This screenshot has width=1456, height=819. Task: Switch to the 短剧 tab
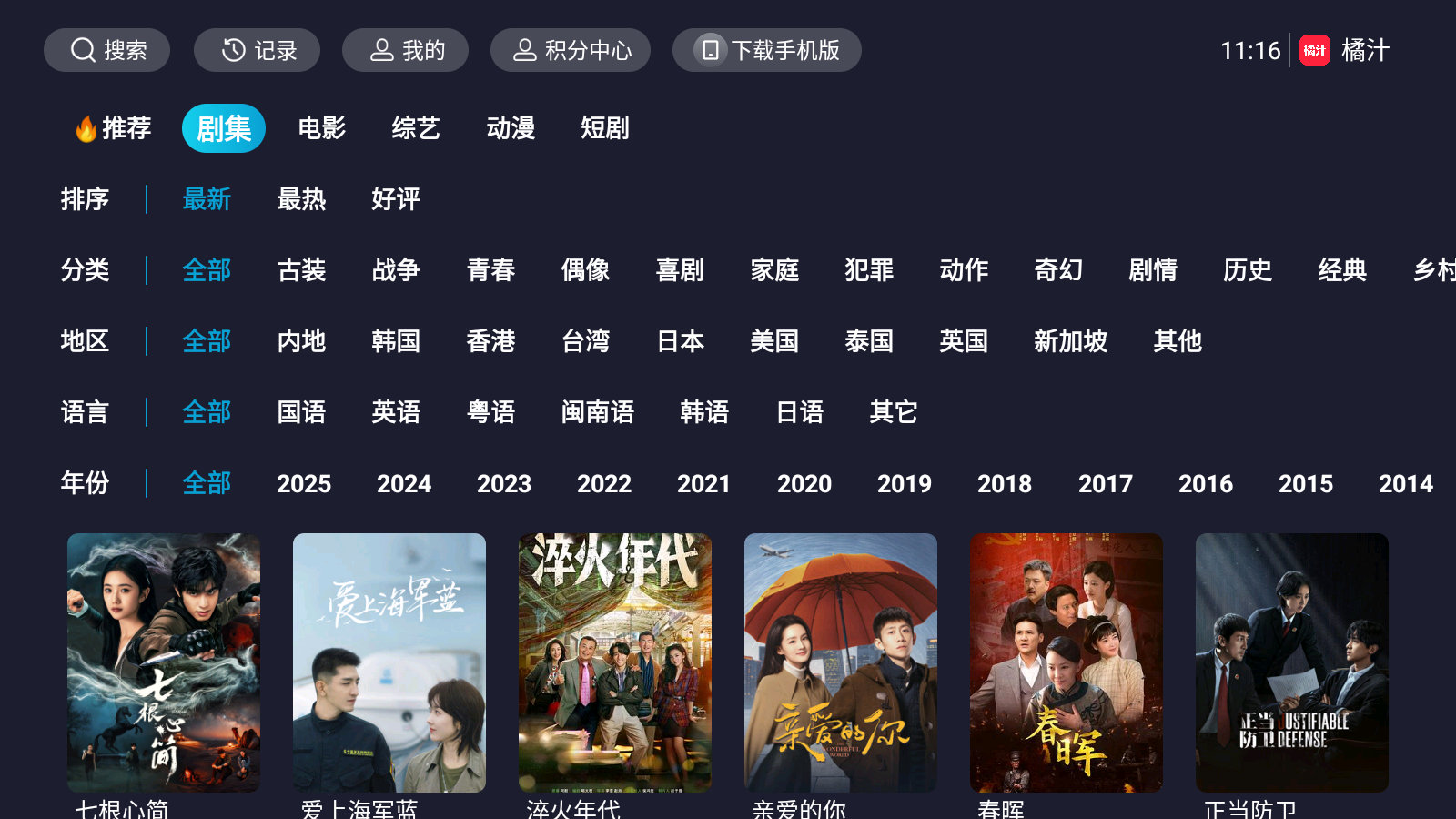tap(605, 128)
